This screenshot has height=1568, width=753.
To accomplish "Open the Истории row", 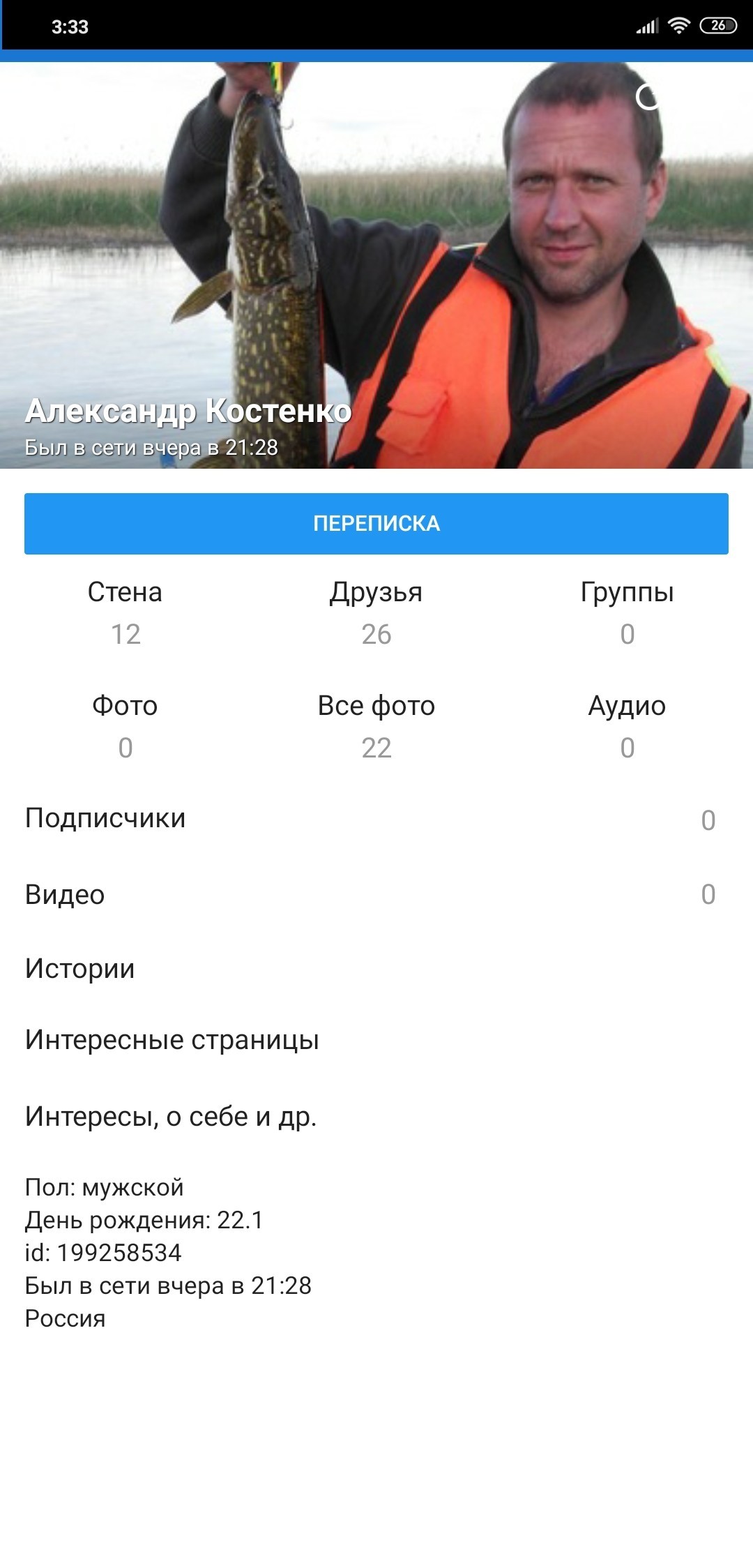I will pos(376,968).
